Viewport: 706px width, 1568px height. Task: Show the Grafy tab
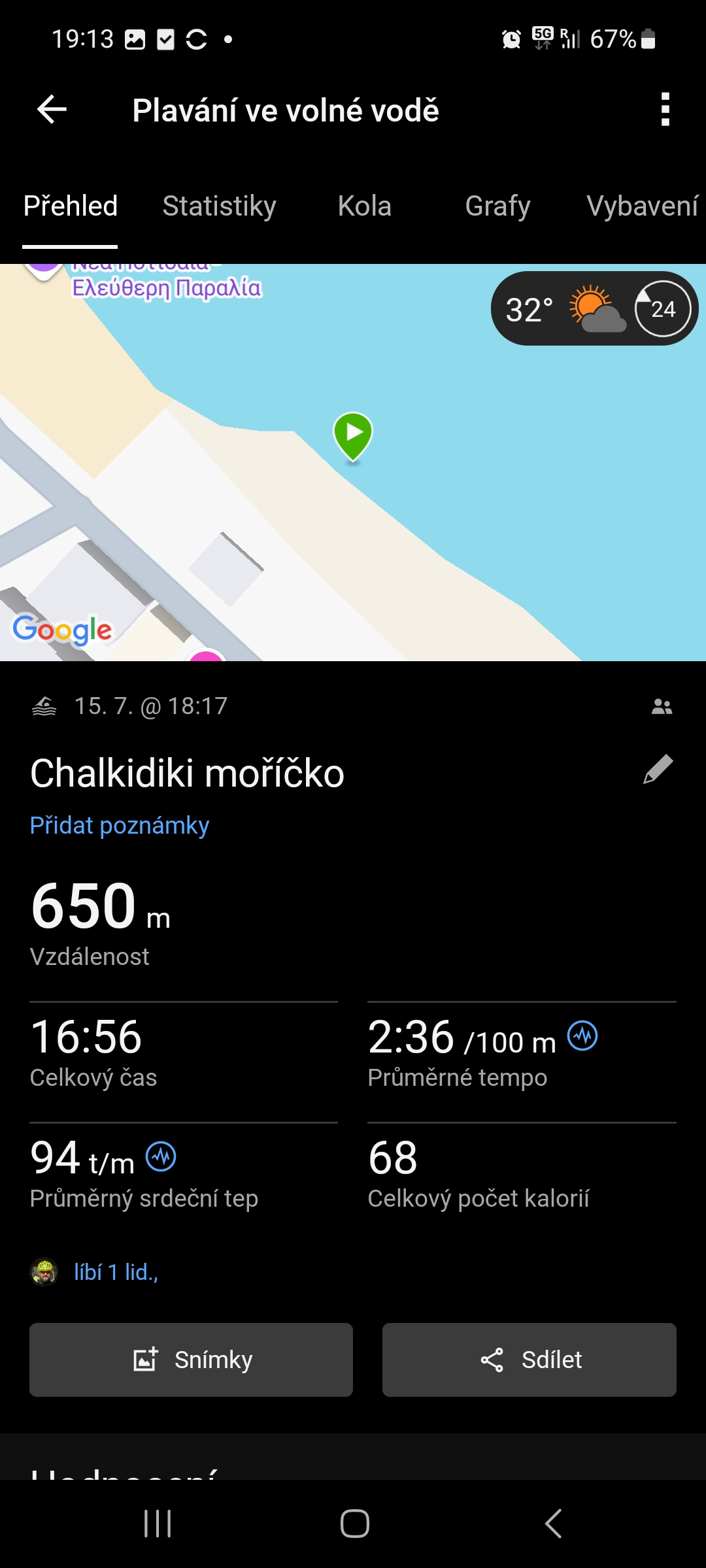click(x=497, y=206)
